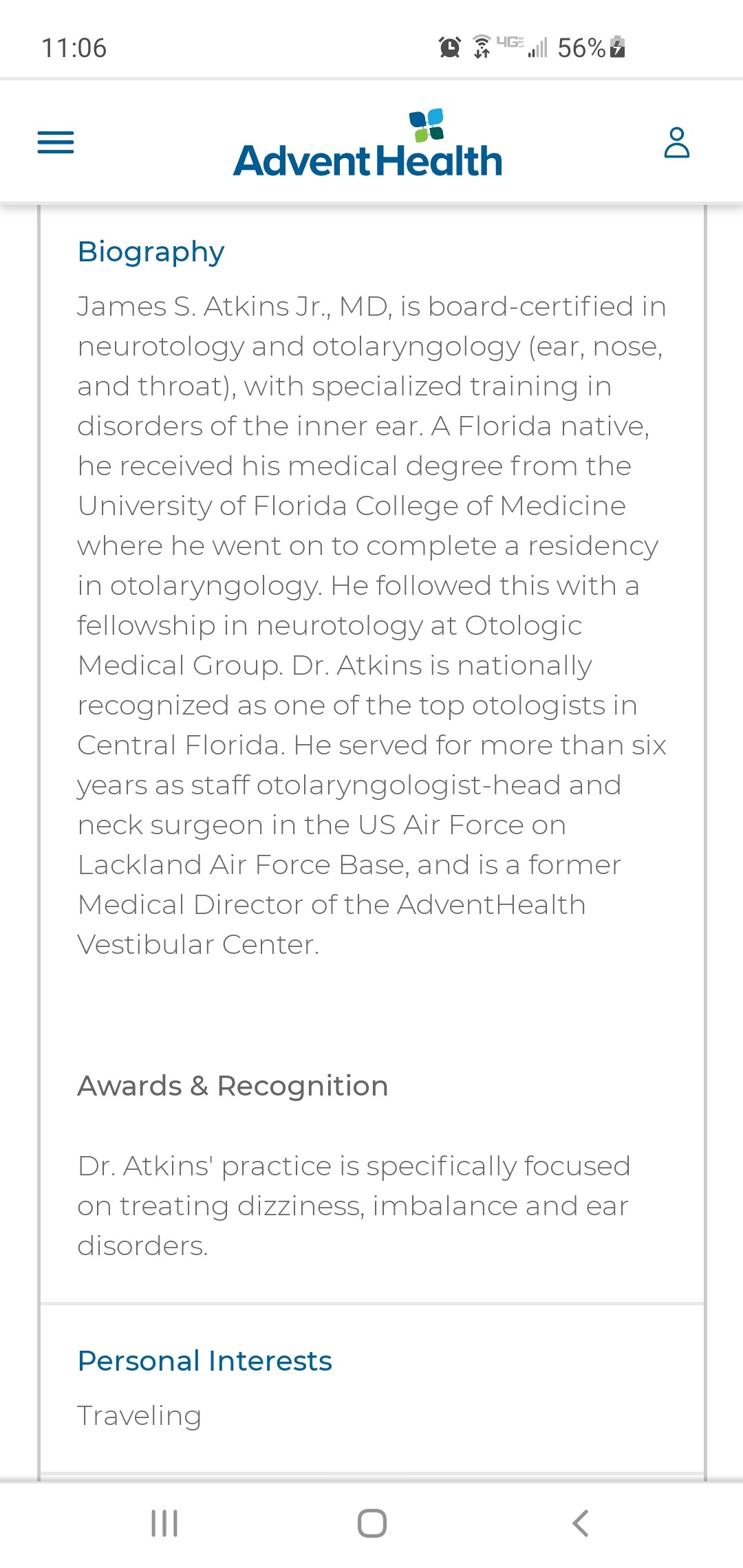
Task: Return to the phone's home screen
Action: [x=371, y=1523]
